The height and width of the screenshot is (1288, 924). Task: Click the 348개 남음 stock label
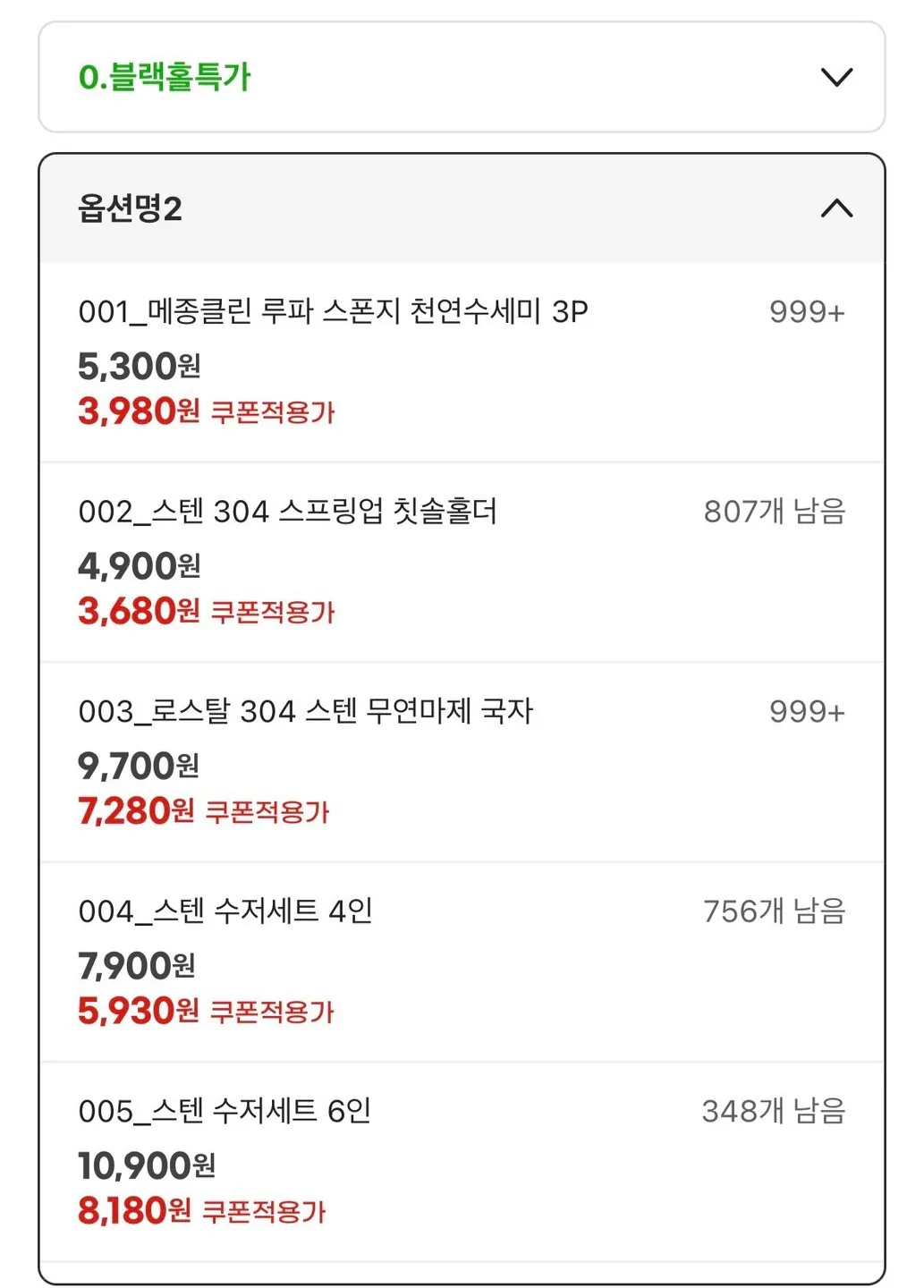pos(775,1111)
